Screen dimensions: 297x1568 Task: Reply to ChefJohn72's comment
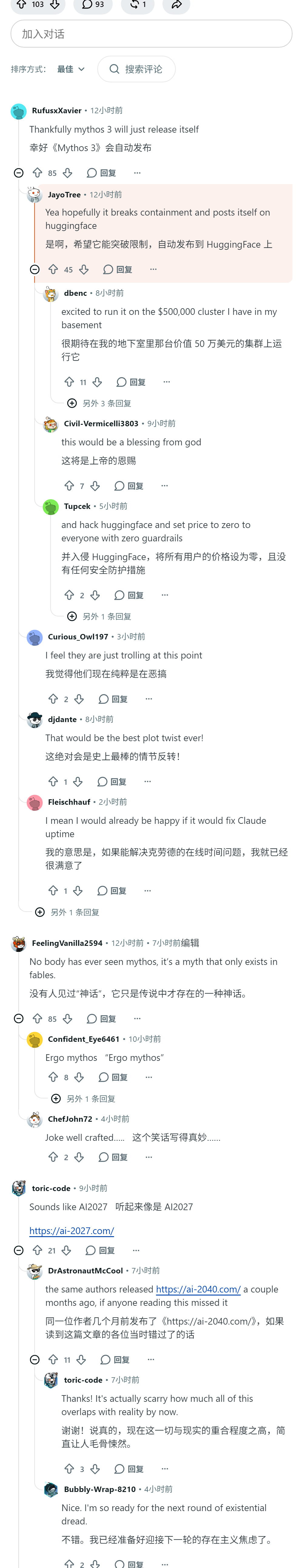click(x=113, y=1157)
